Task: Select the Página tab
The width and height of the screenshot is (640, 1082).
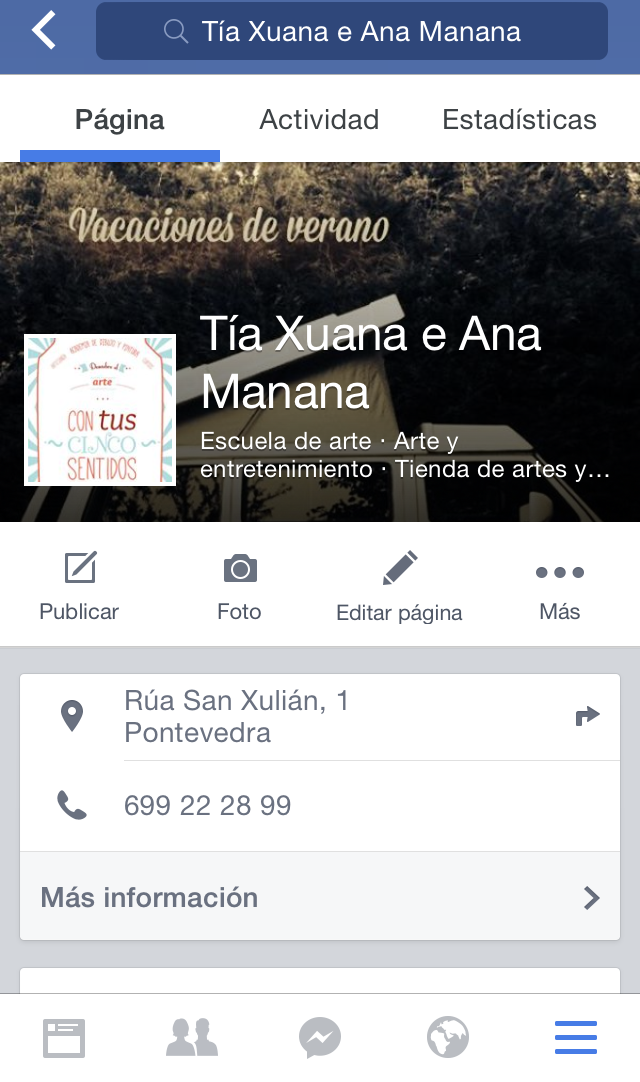Action: coord(120,120)
